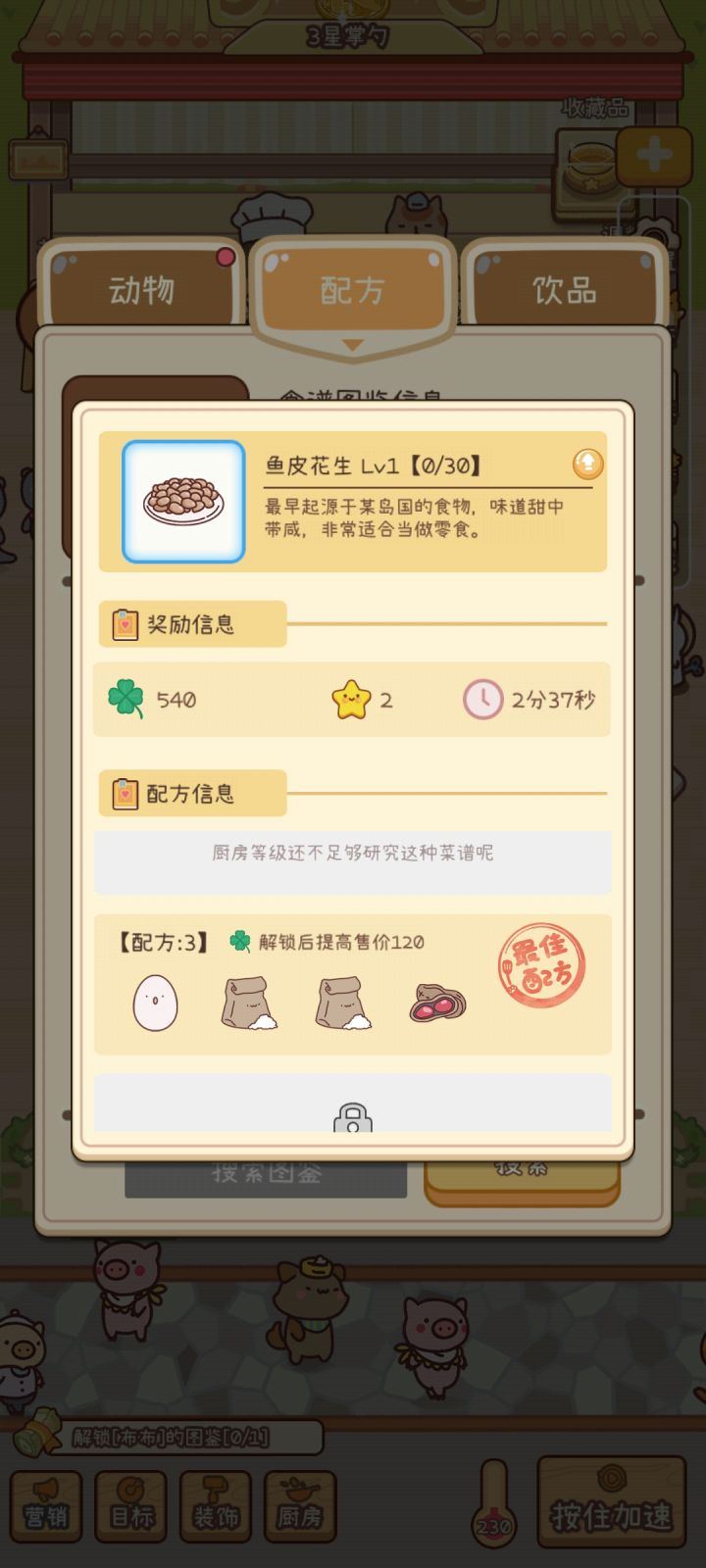This screenshot has height=1568, width=706.
Task: Select the first flour bag ingredient
Action: (247, 1002)
